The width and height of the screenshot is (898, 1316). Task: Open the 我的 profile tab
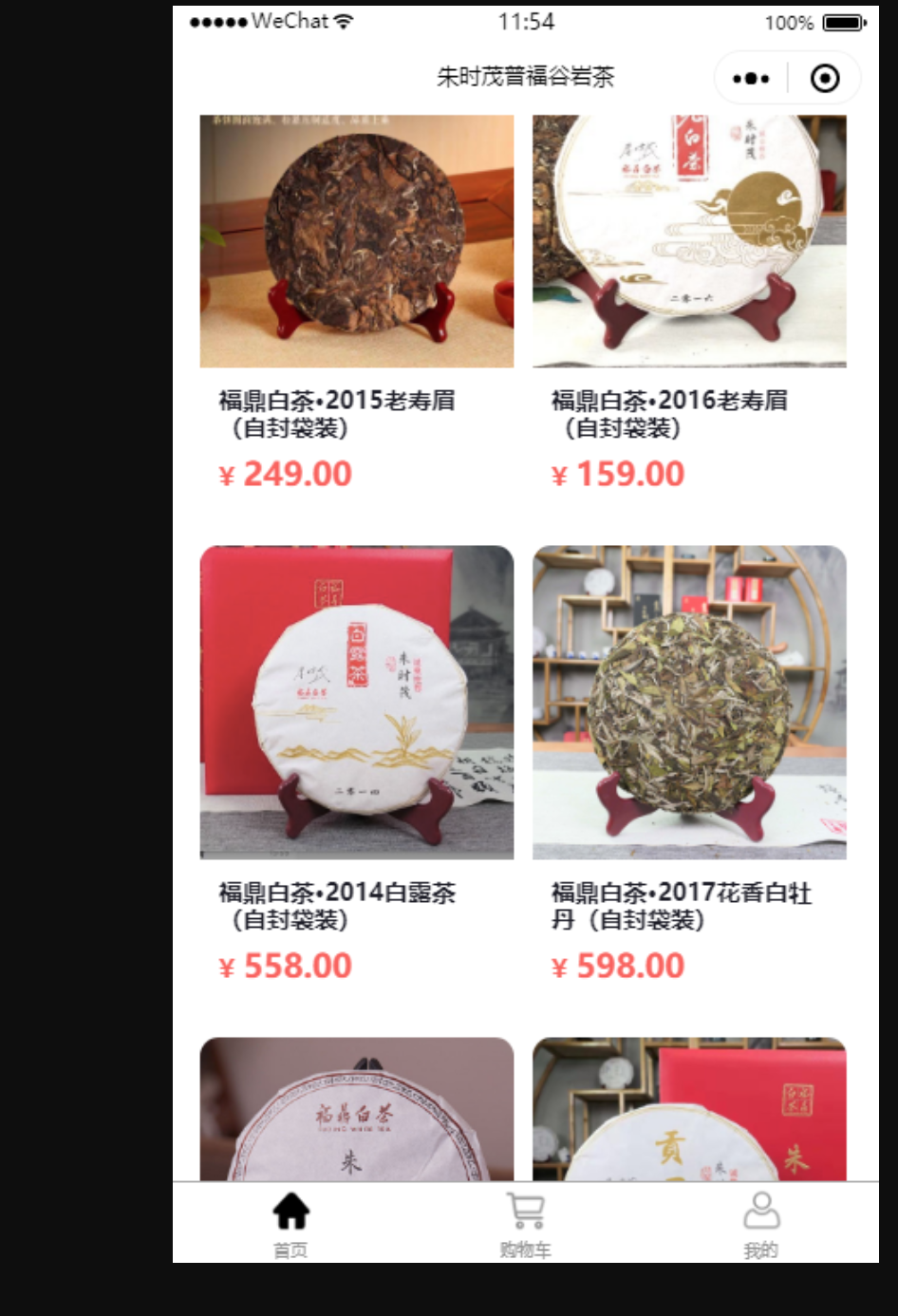point(760,1223)
